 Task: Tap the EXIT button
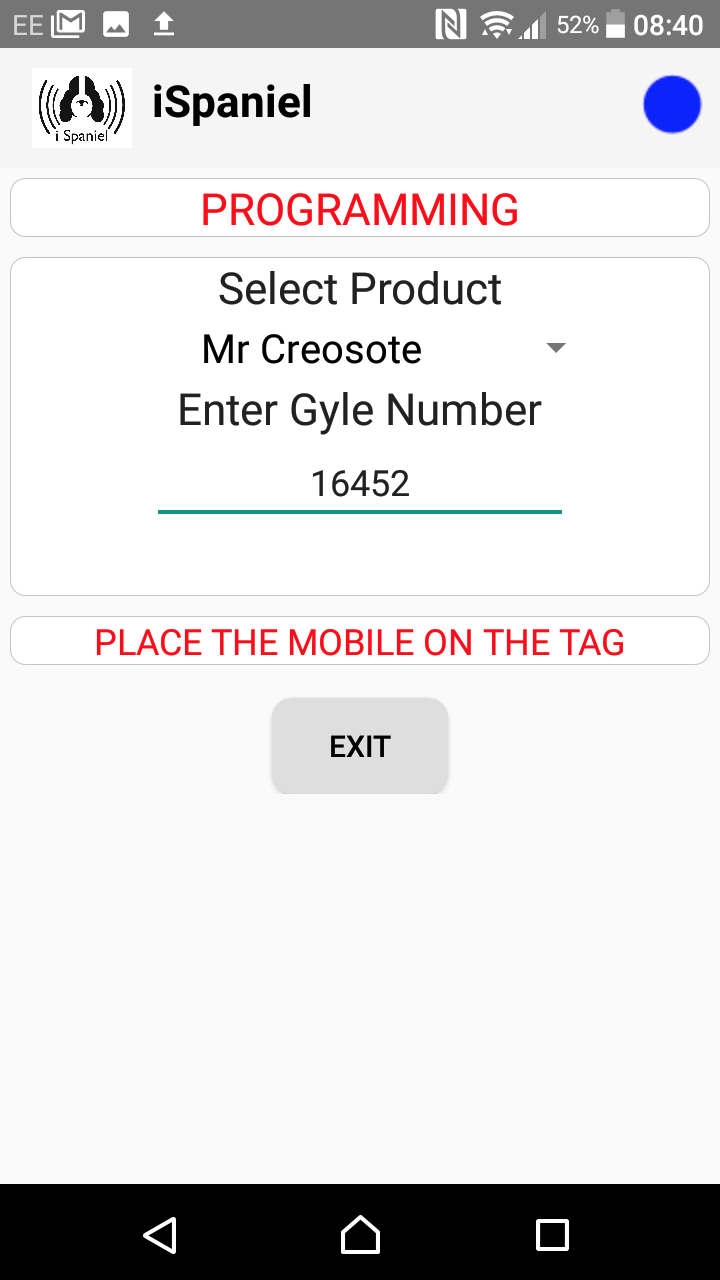point(360,746)
